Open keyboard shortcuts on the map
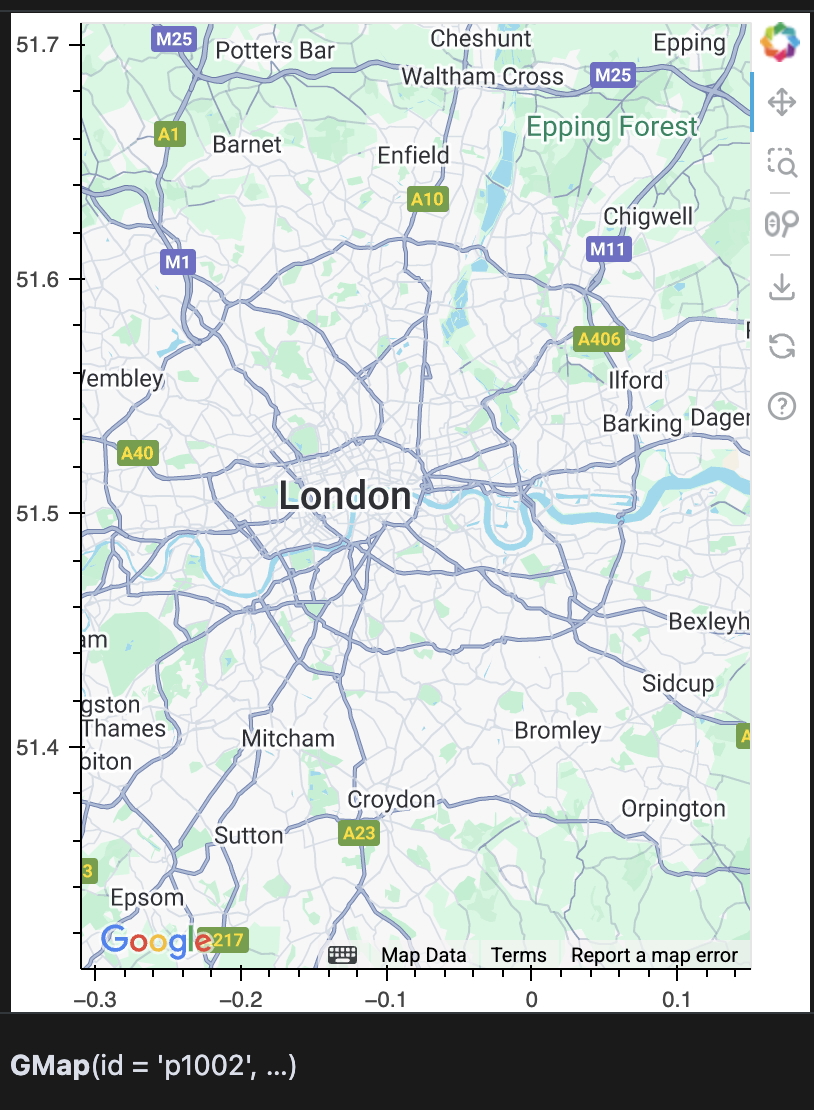This screenshot has width=814, height=1110. coord(343,955)
